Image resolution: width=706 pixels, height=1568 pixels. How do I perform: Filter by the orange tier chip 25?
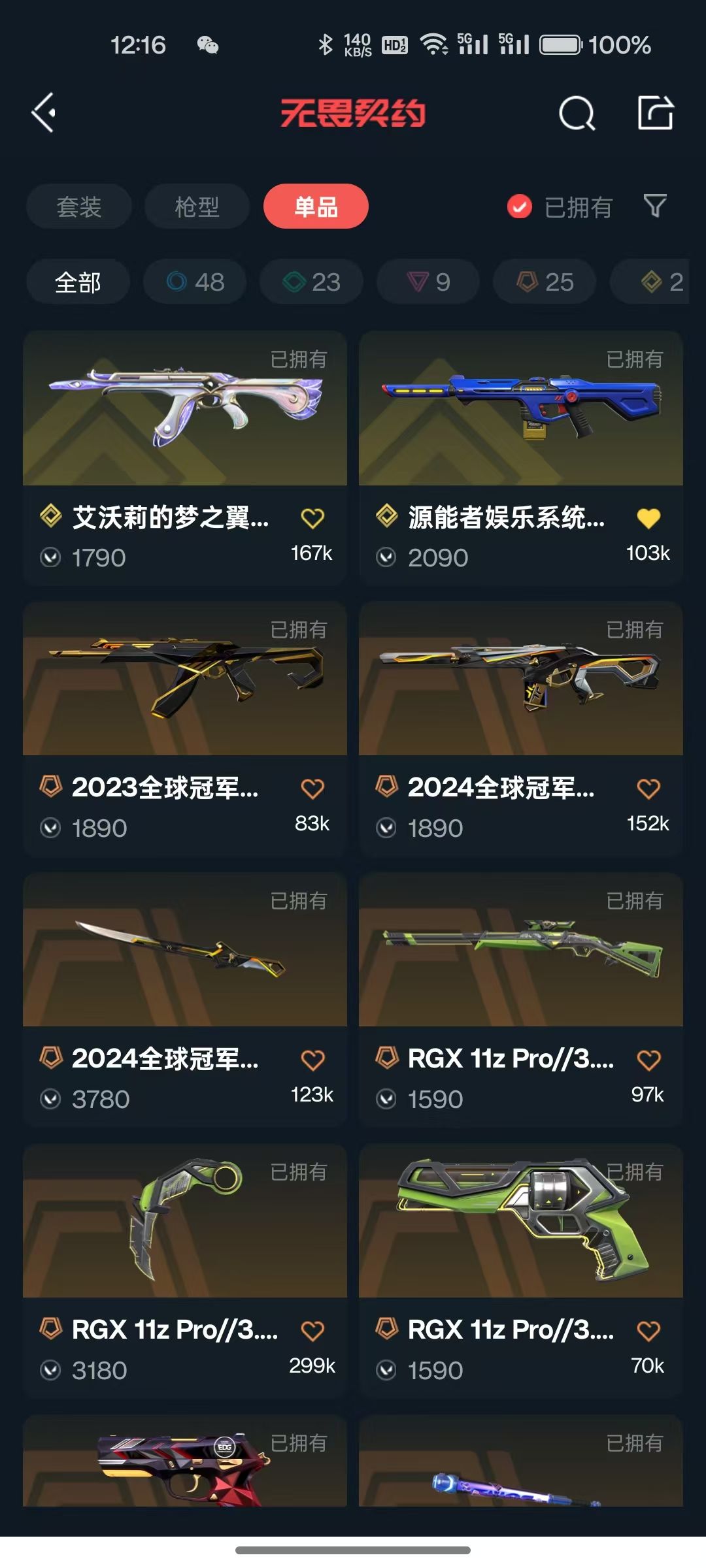pyautogui.click(x=545, y=282)
